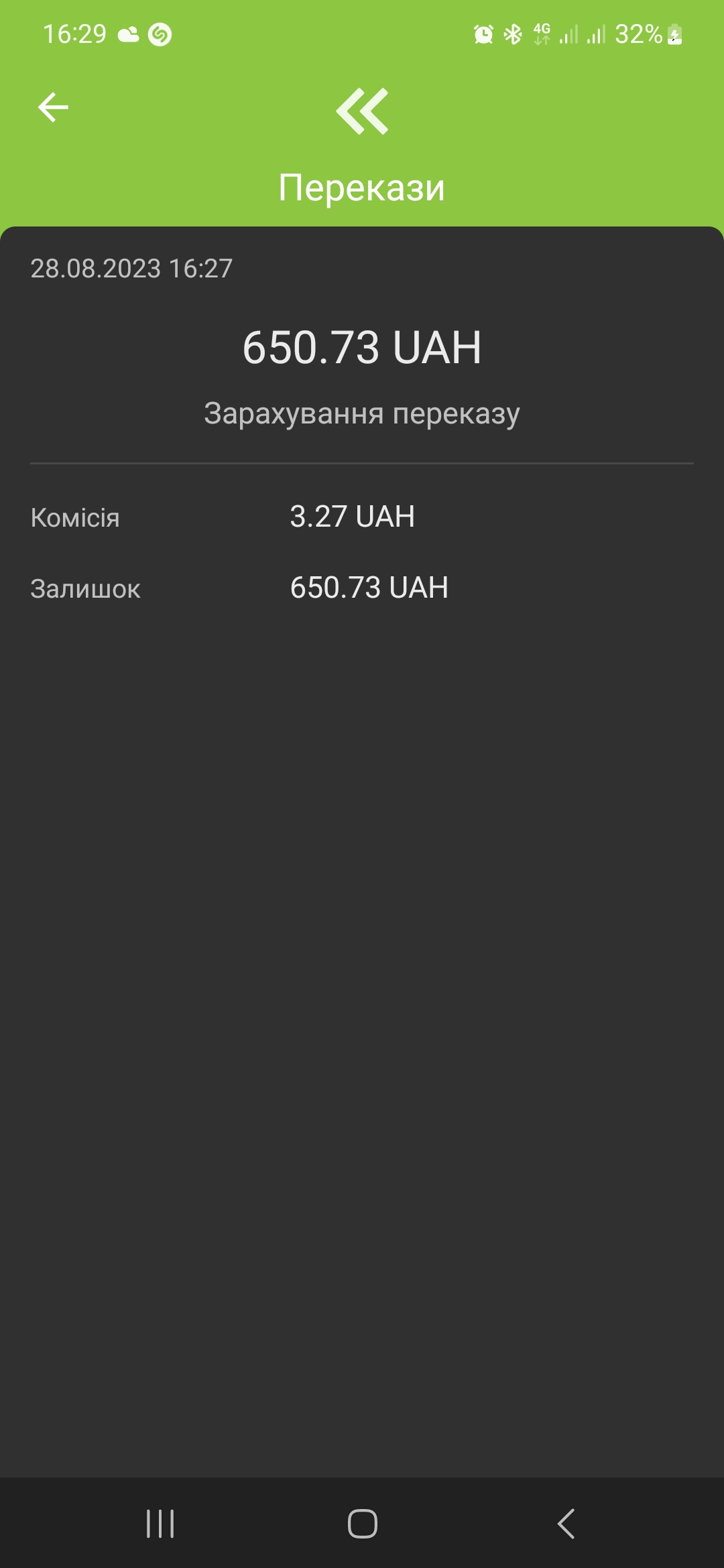Go to the home screen

[362, 1523]
